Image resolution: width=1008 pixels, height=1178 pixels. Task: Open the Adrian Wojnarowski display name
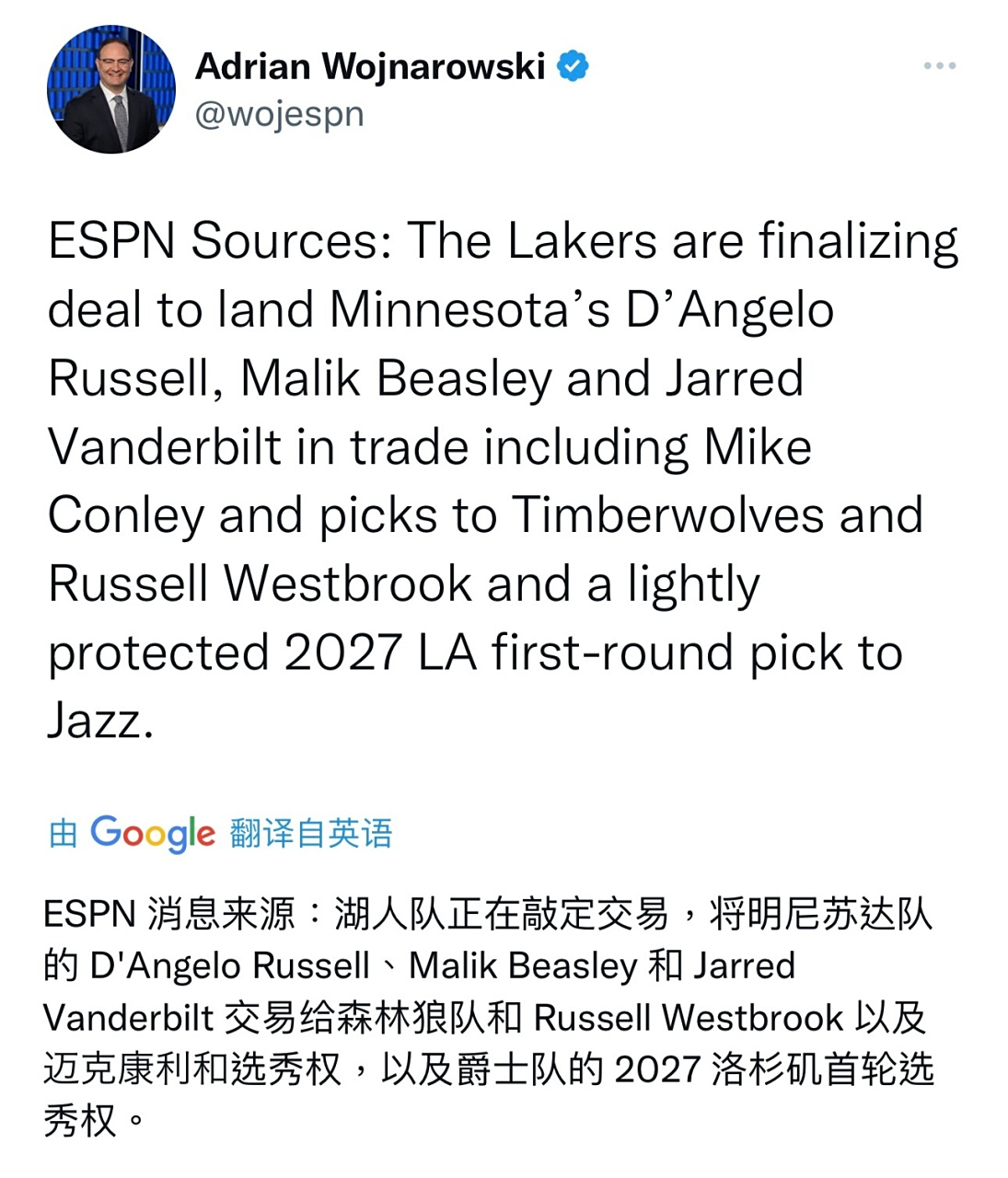coord(370,66)
